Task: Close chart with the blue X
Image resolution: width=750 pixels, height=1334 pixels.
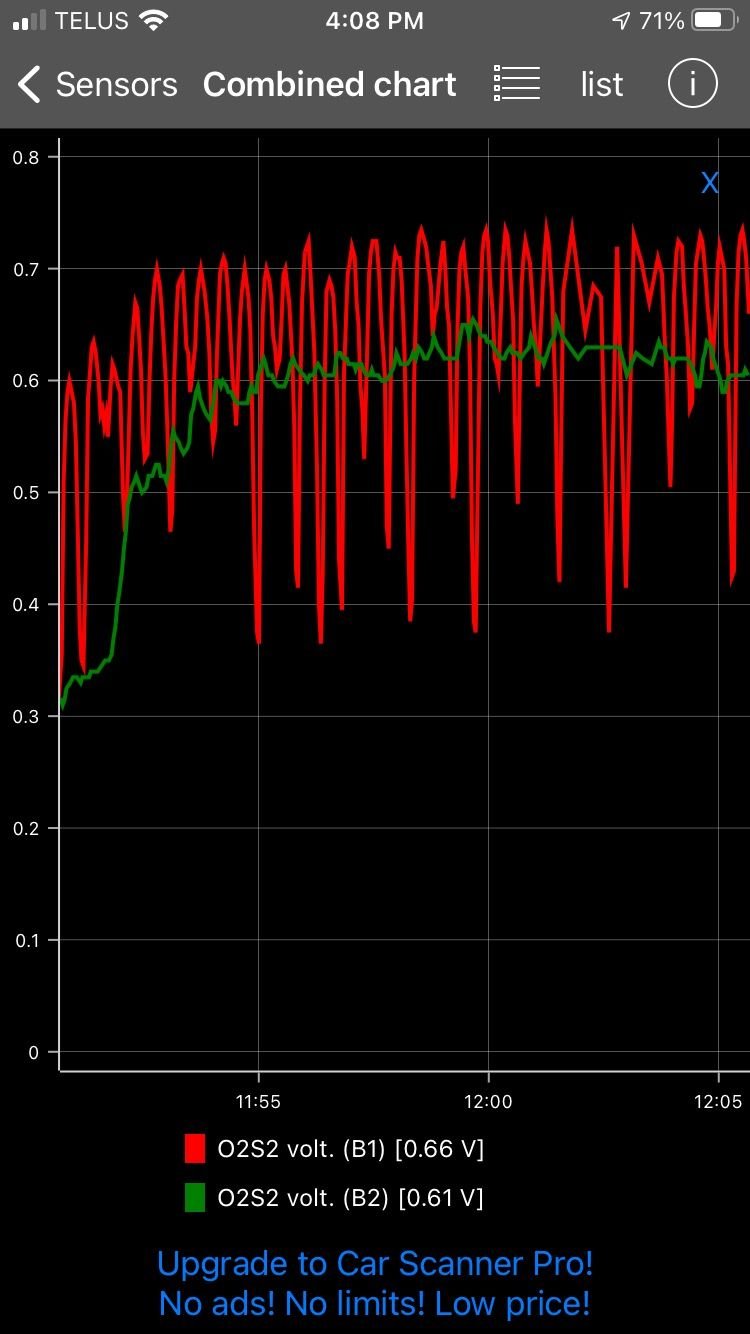Action: [x=709, y=183]
